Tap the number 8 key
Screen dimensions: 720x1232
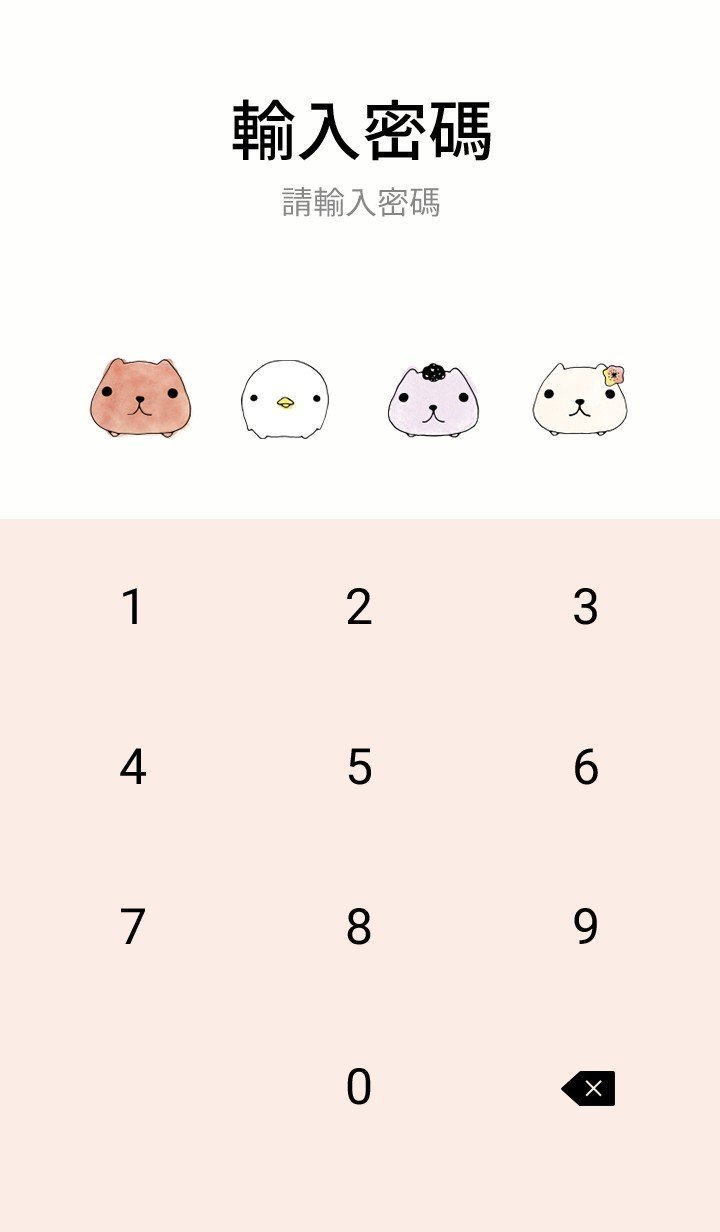coord(359,927)
